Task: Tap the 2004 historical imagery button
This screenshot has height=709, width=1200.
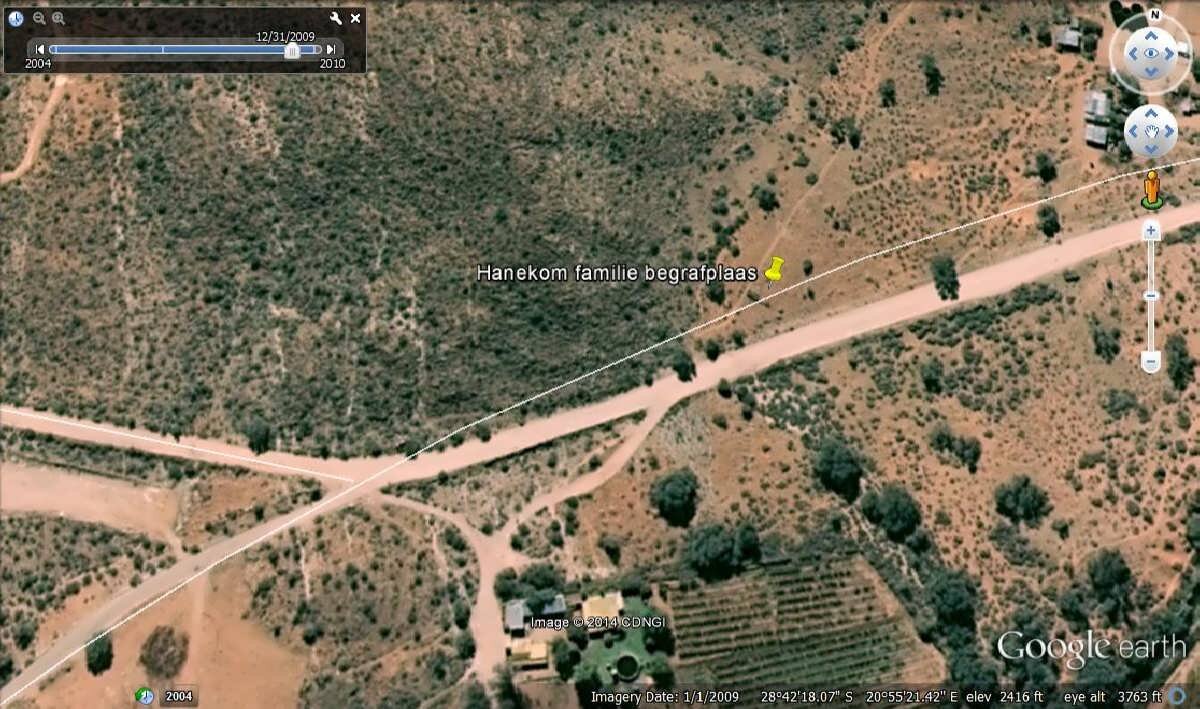Action: pyautogui.click(x=178, y=696)
